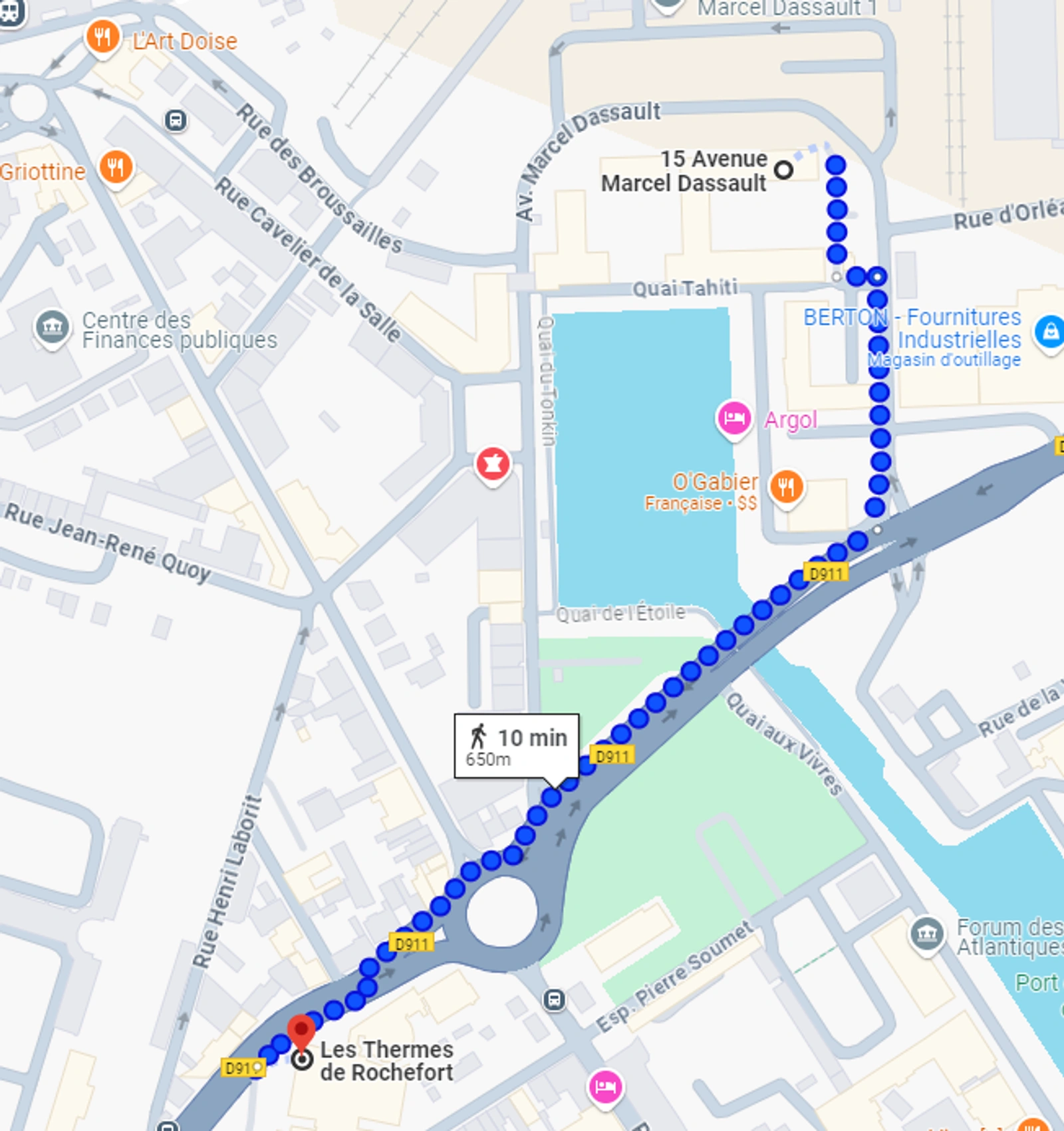Open the Argol hotel marker
The width and height of the screenshot is (1064, 1131).
point(733,418)
